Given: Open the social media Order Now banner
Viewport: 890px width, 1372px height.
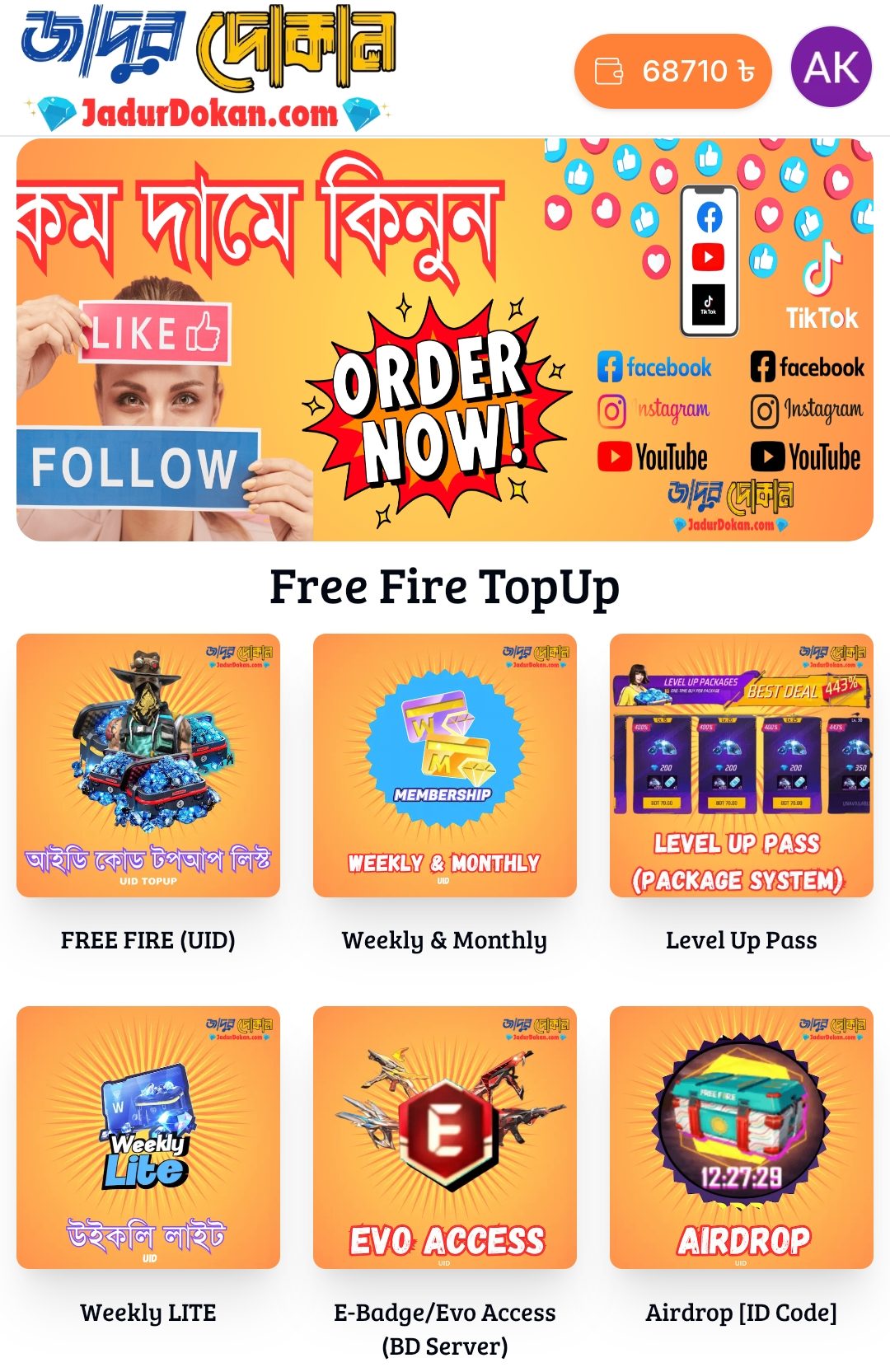Looking at the screenshot, I should pyautogui.click(x=445, y=339).
